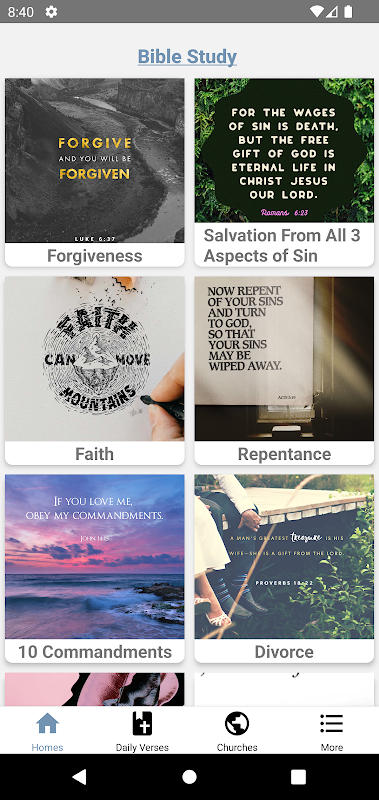The image size is (379, 800).
Task: Open the More tab
Action: [332, 731]
